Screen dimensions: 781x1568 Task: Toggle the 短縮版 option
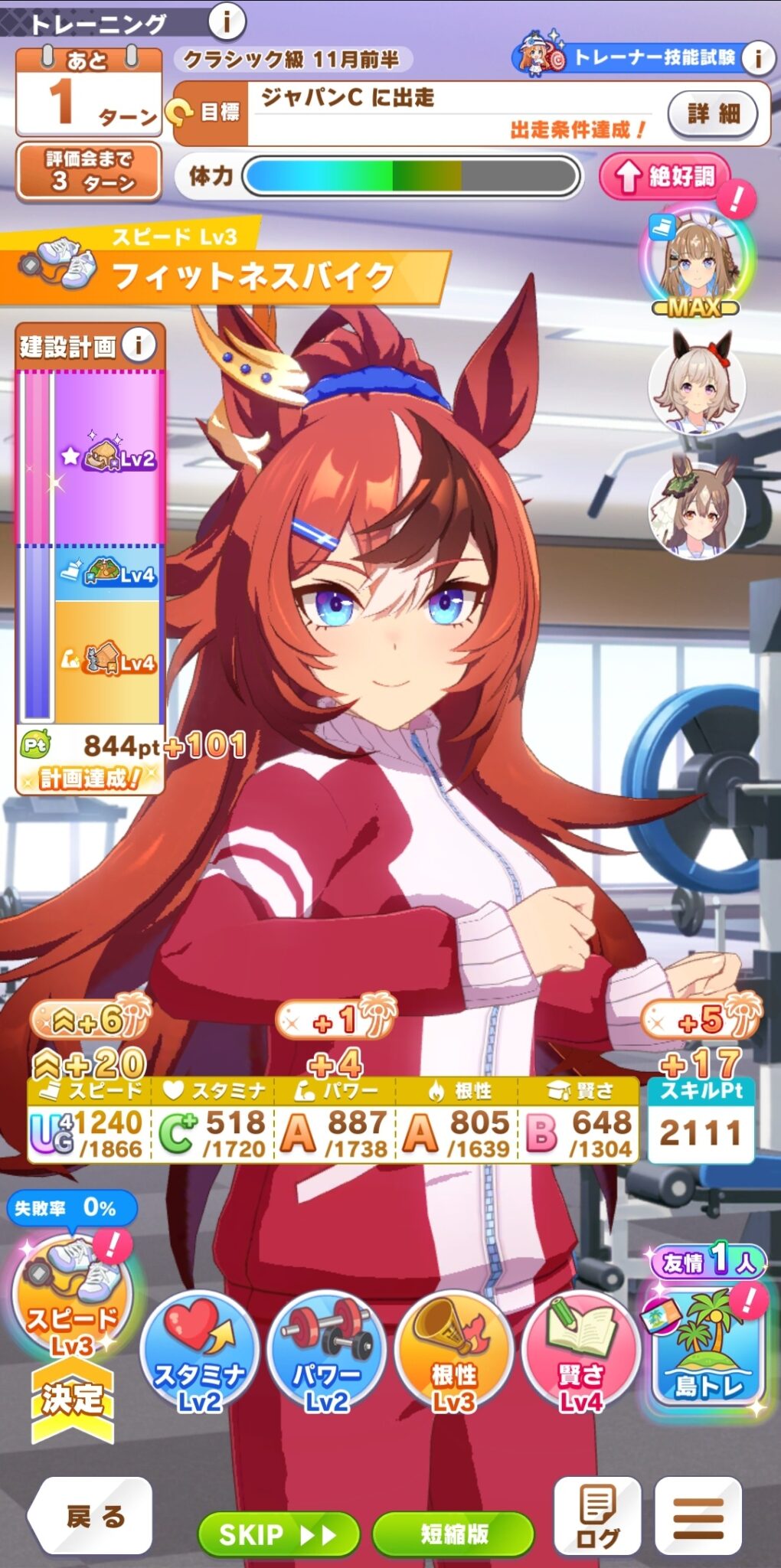pos(453,1534)
